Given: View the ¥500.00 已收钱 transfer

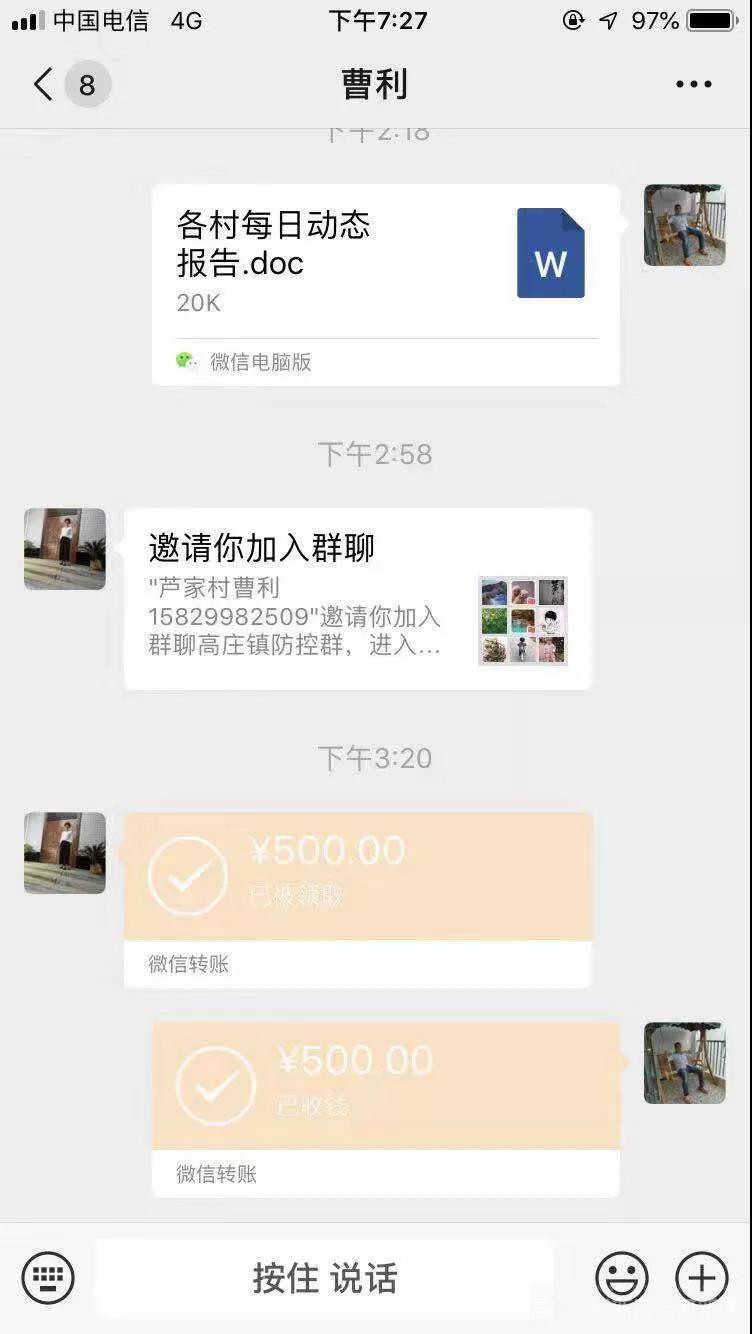Looking at the screenshot, I should tap(385, 1107).
